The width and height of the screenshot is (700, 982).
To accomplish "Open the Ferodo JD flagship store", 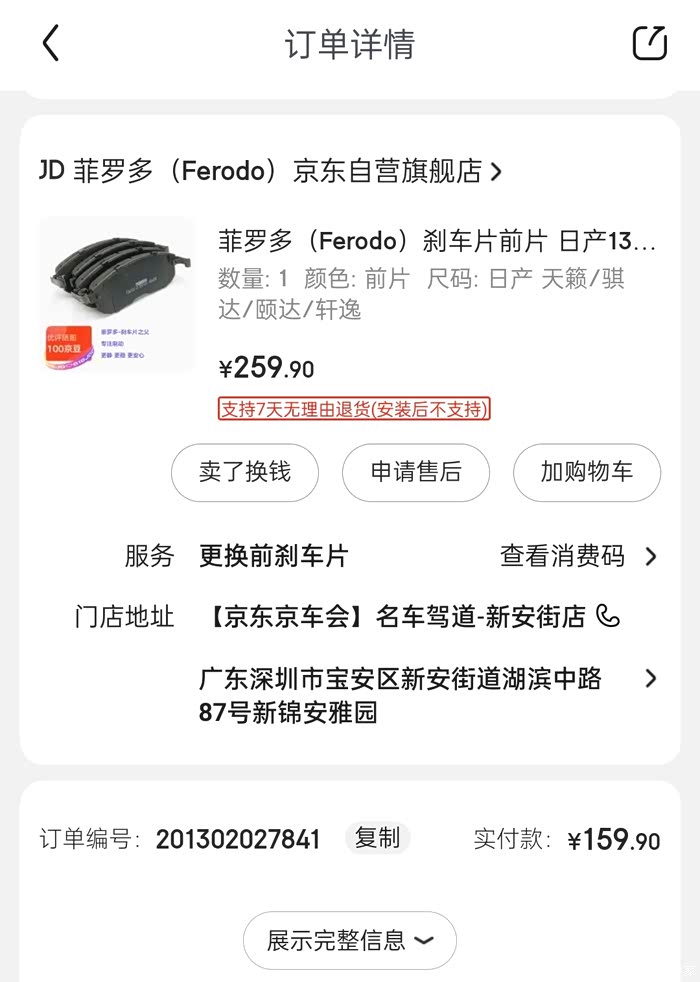I will click(x=270, y=171).
